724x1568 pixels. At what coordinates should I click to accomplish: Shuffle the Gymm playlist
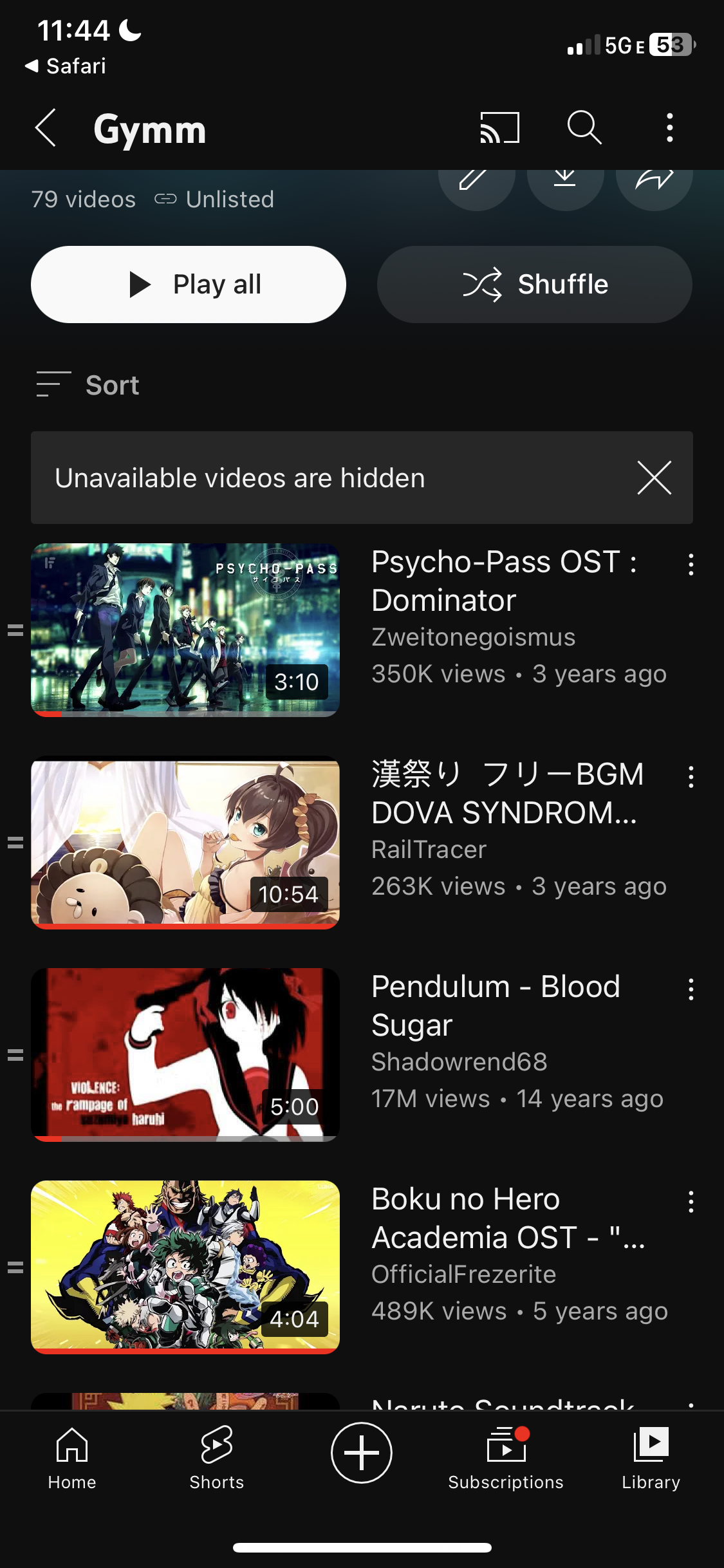click(535, 285)
